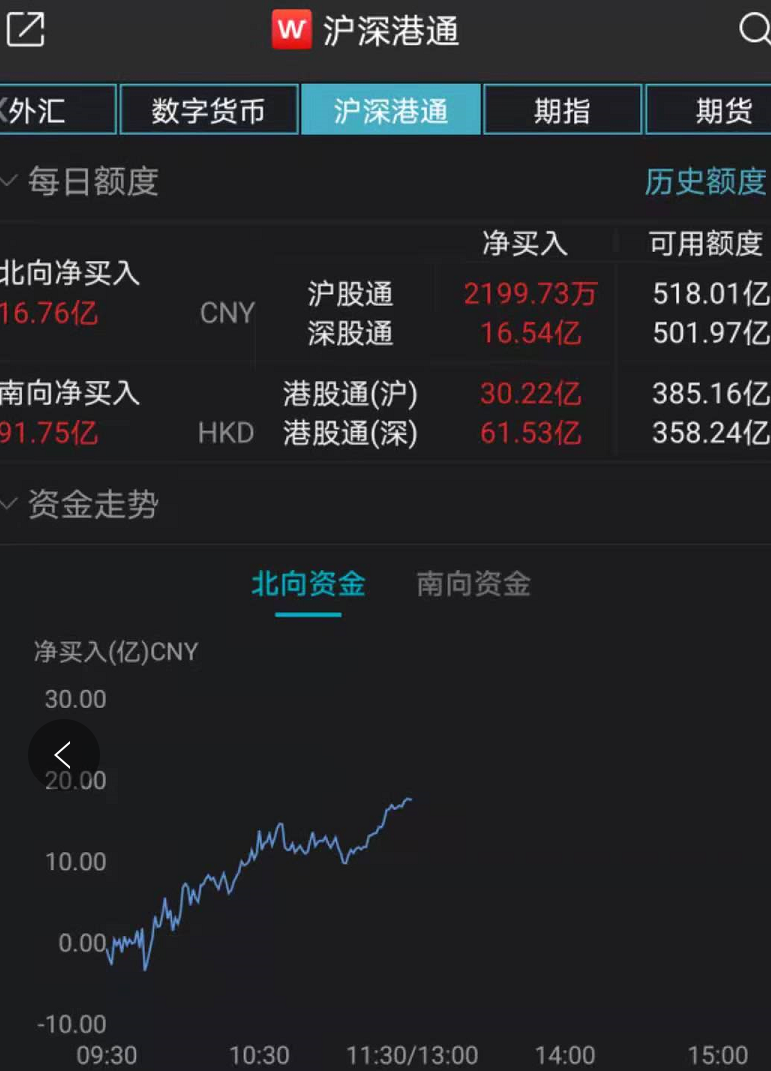The width and height of the screenshot is (771, 1071).
Task: Tap the back arrow on the left edge
Action: pyautogui.click(x=63, y=755)
